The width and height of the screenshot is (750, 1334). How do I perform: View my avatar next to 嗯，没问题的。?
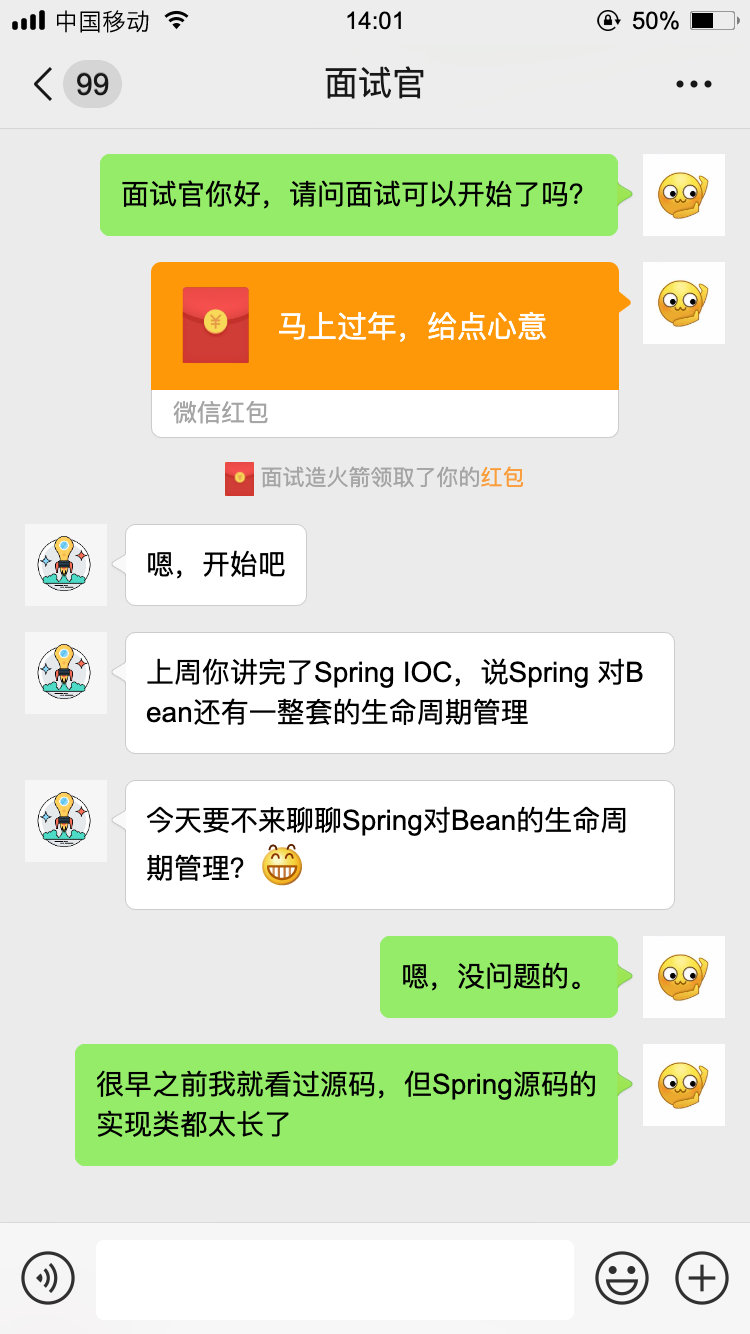[684, 977]
